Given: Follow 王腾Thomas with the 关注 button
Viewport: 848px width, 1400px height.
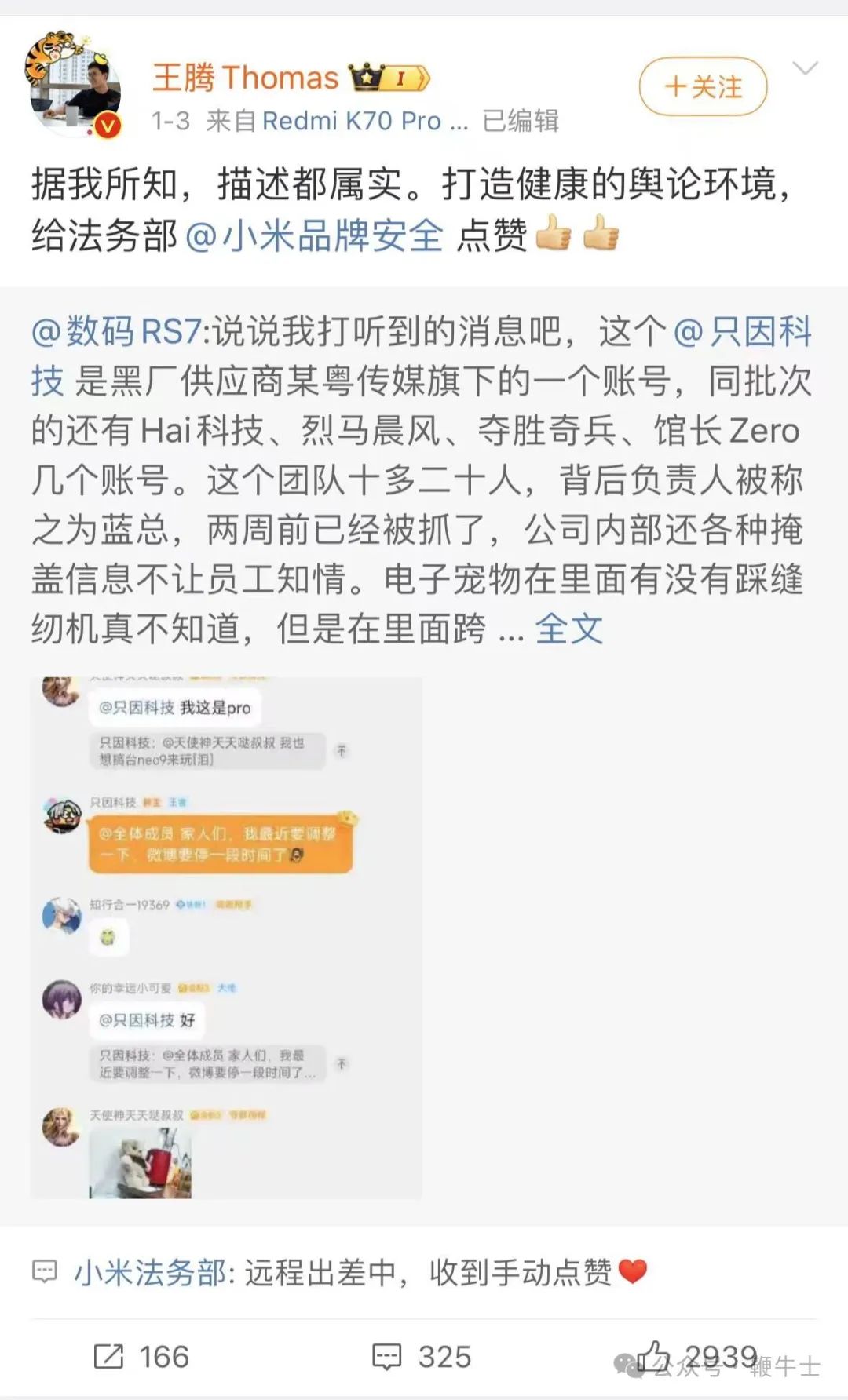Looking at the screenshot, I should [703, 86].
